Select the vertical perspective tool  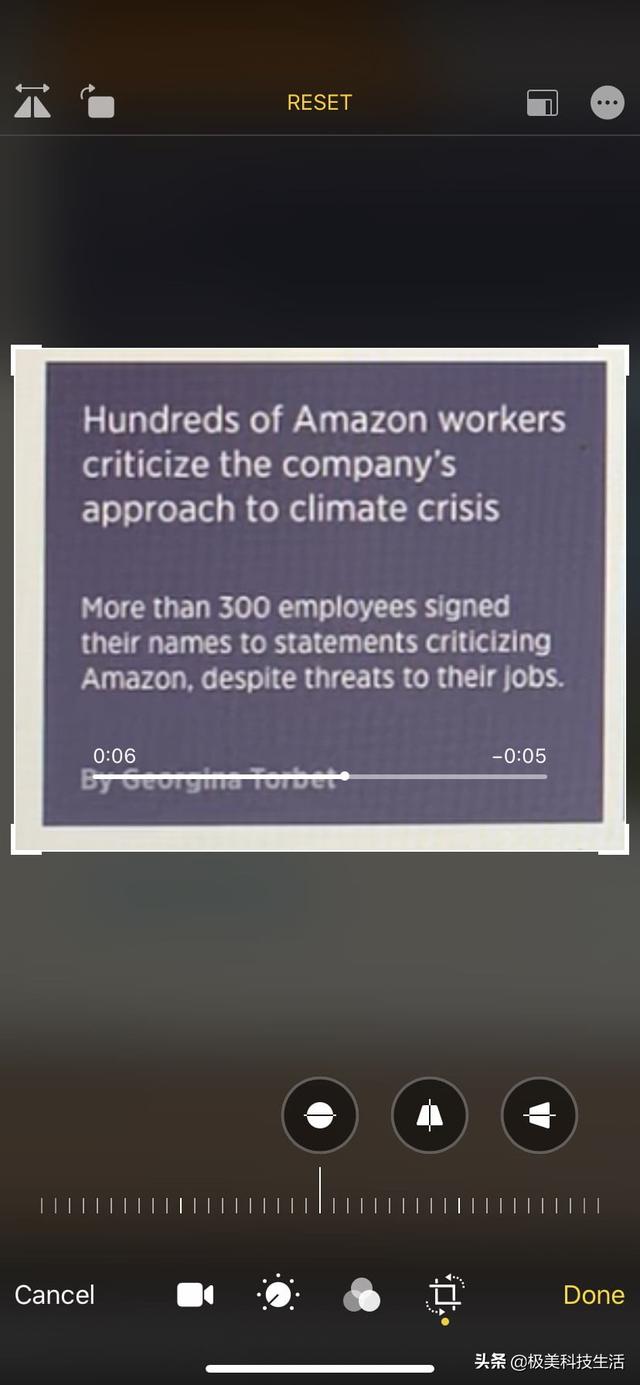(429, 1115)
